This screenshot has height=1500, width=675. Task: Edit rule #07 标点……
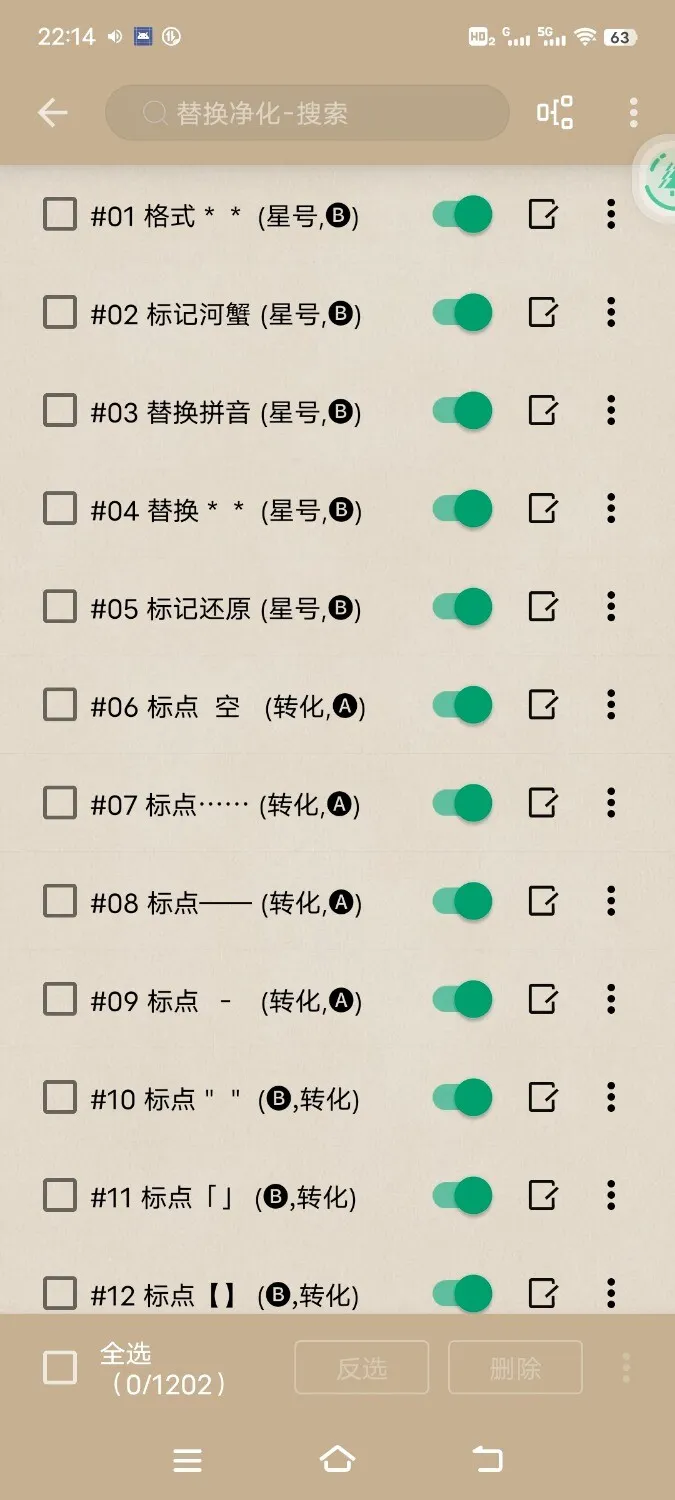(542, 803)
